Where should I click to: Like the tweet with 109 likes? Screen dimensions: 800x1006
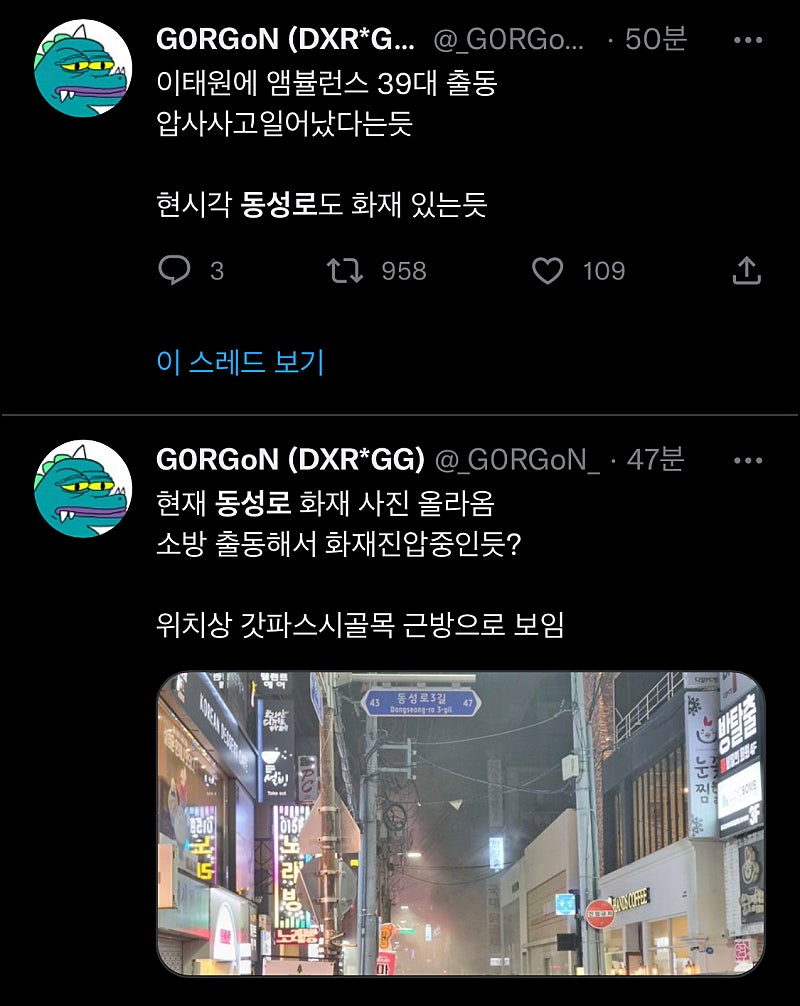(547, 270)
